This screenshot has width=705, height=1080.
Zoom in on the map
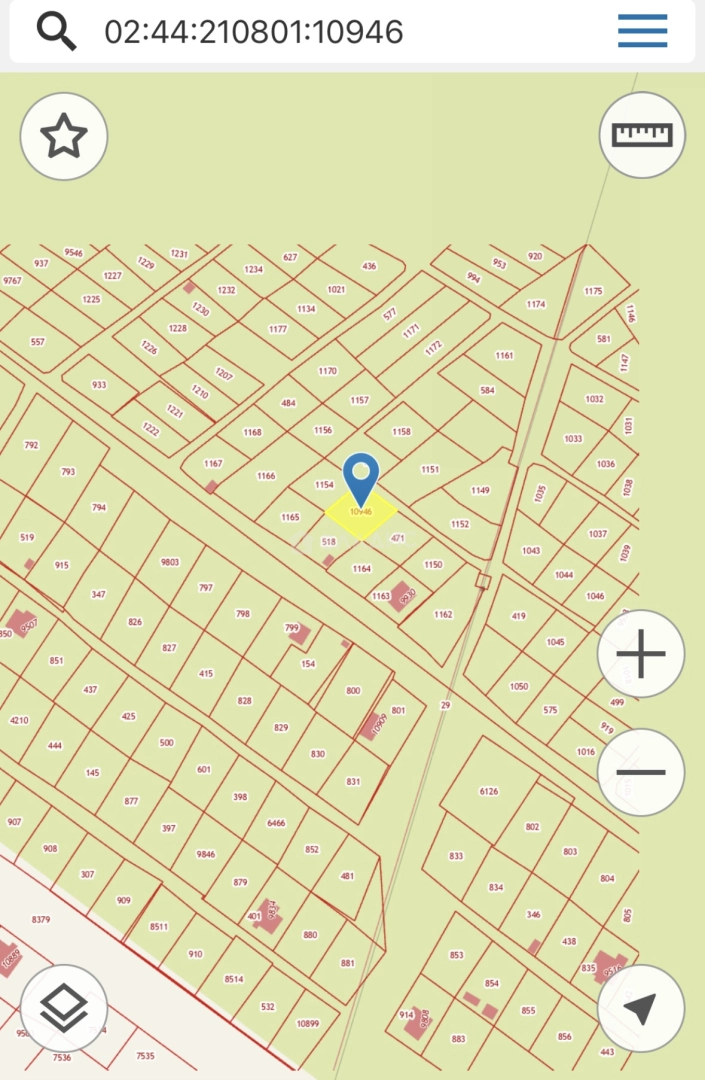click(641, 654)
